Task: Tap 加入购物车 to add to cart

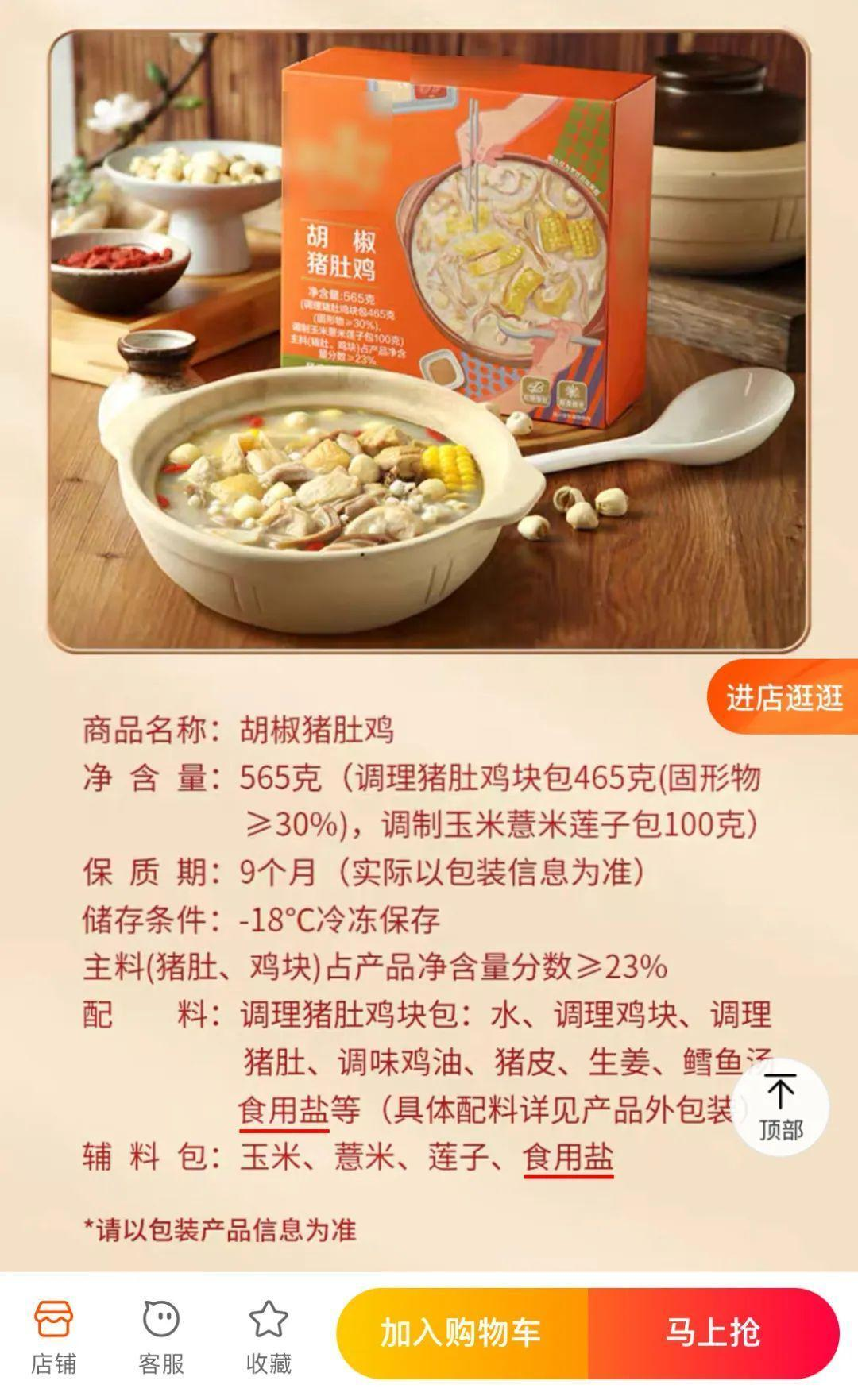Action: click(462, 1332)
